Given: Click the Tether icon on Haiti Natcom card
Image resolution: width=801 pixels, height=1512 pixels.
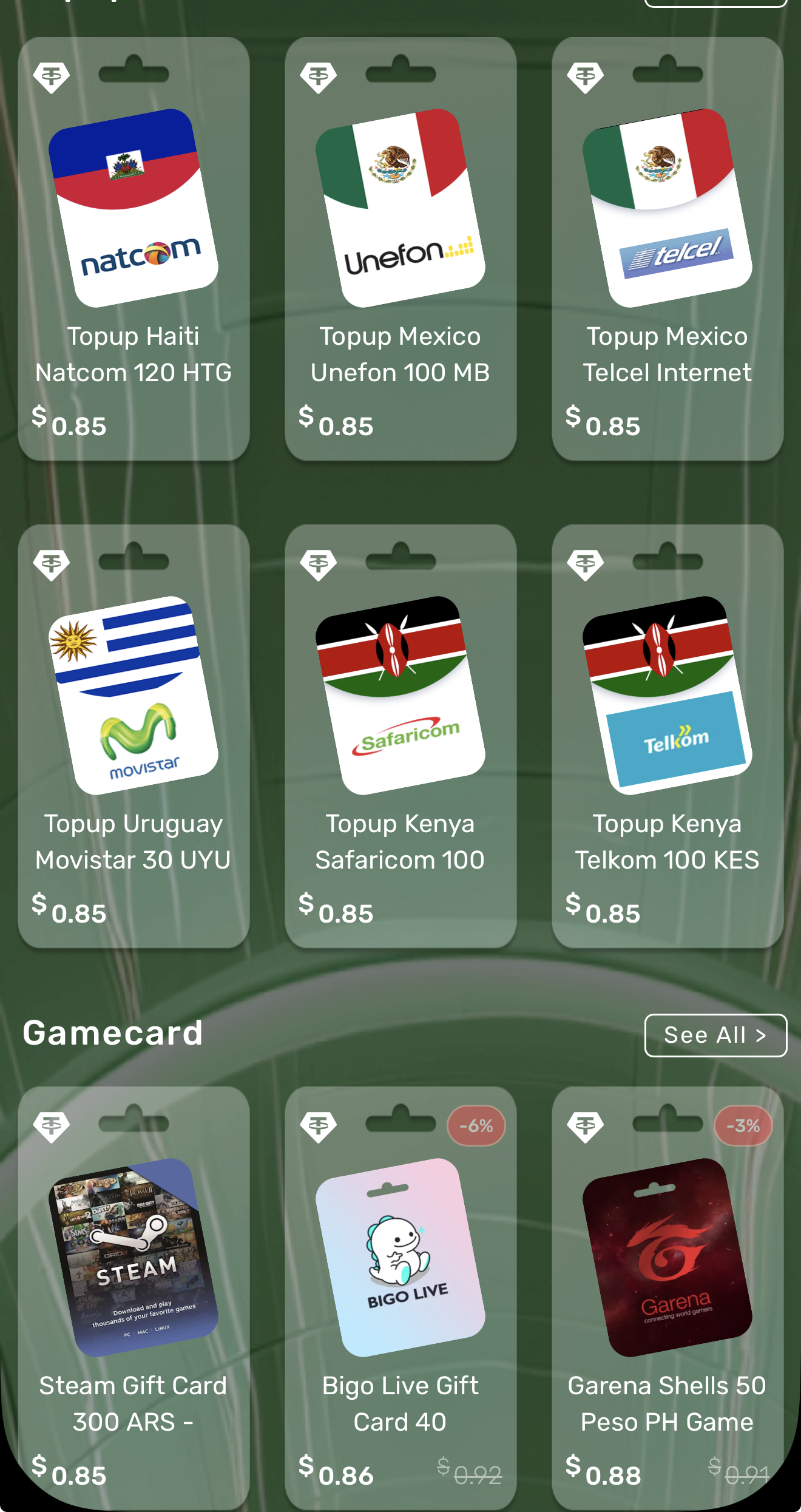Looking at the screenshot, I should point(52,76).
